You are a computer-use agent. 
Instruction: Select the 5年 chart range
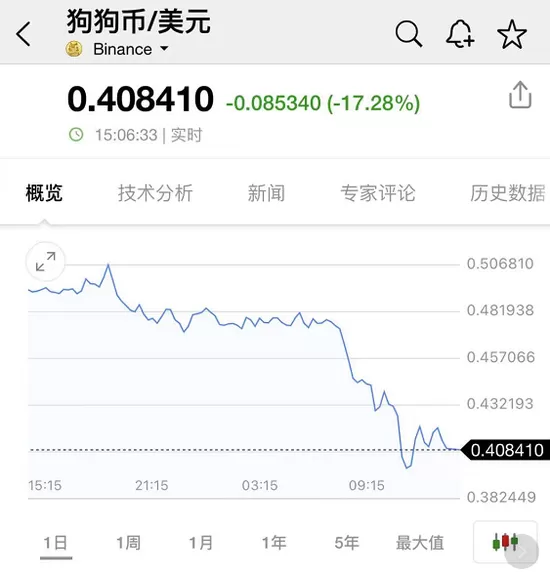[x=347, y=543]
